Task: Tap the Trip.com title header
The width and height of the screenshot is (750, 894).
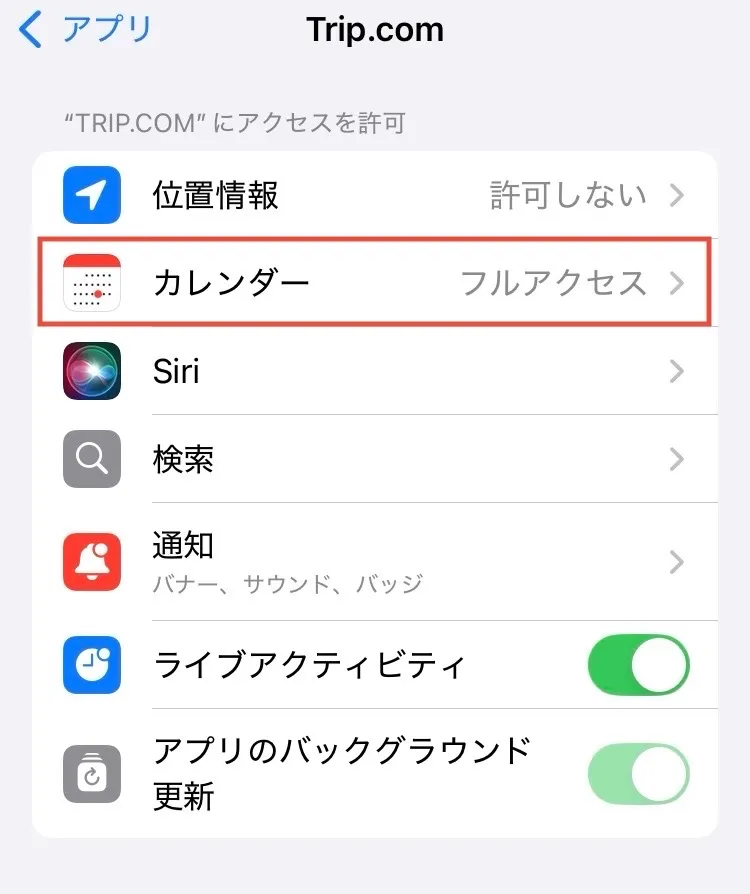Action: click(x=375, y=30)
